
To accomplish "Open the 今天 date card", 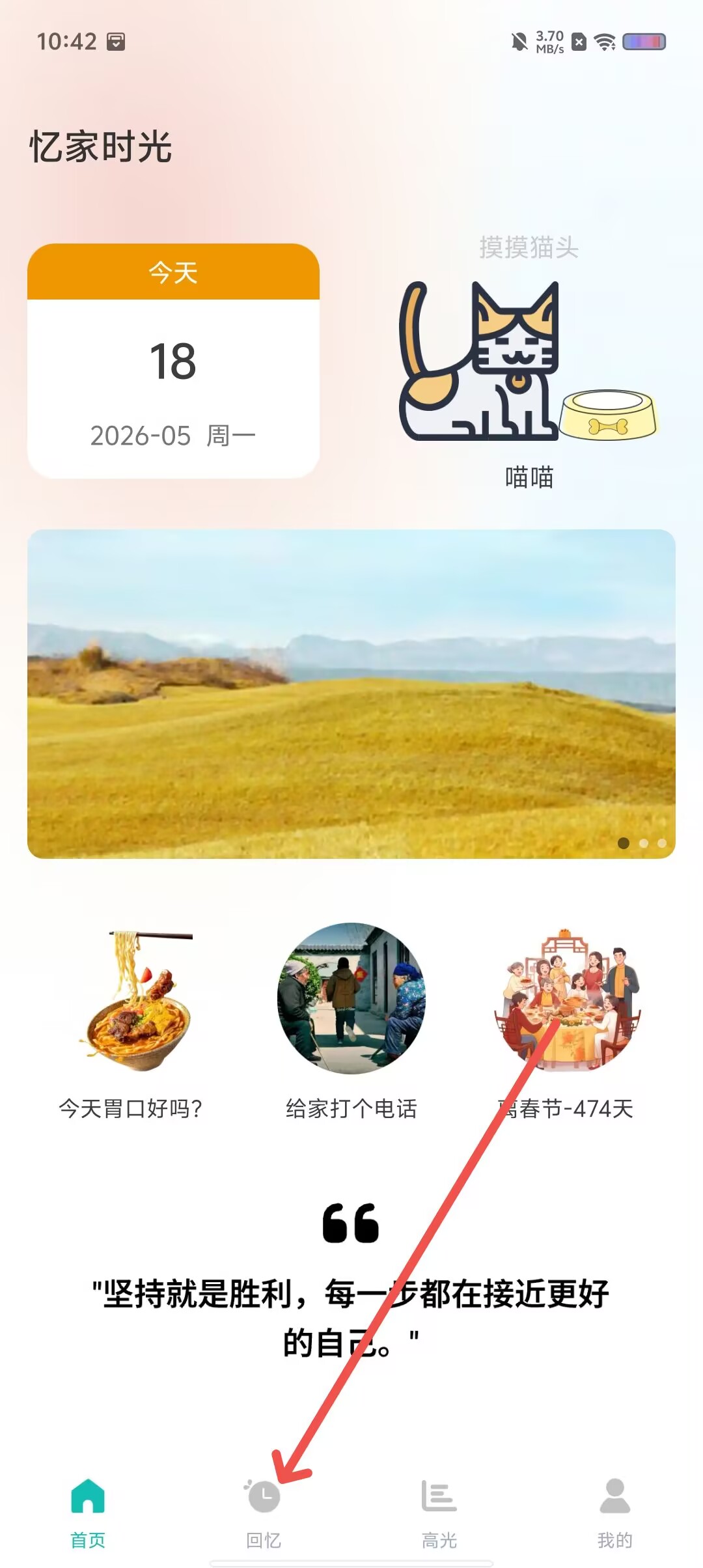I will tap(173, 361).
